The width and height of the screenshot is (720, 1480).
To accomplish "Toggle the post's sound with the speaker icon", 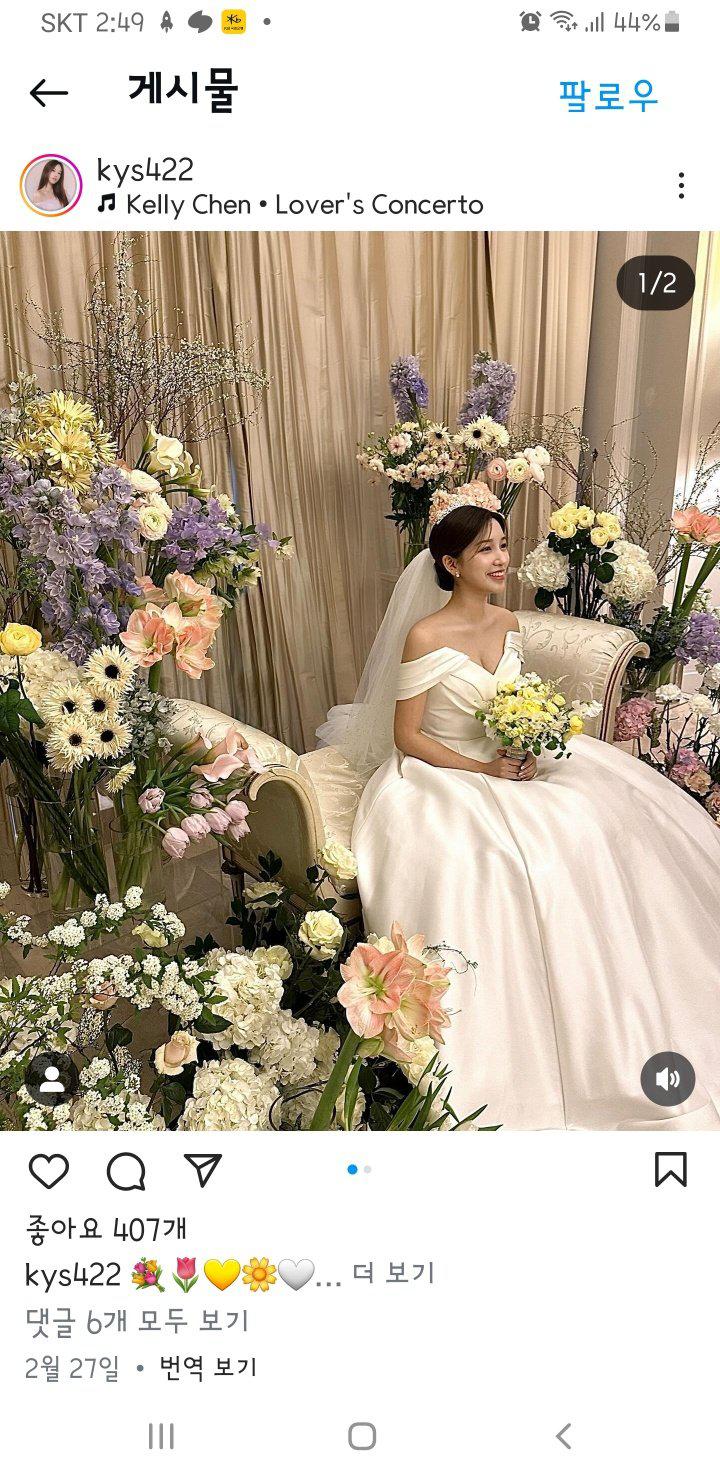I will pos(667,1079).
